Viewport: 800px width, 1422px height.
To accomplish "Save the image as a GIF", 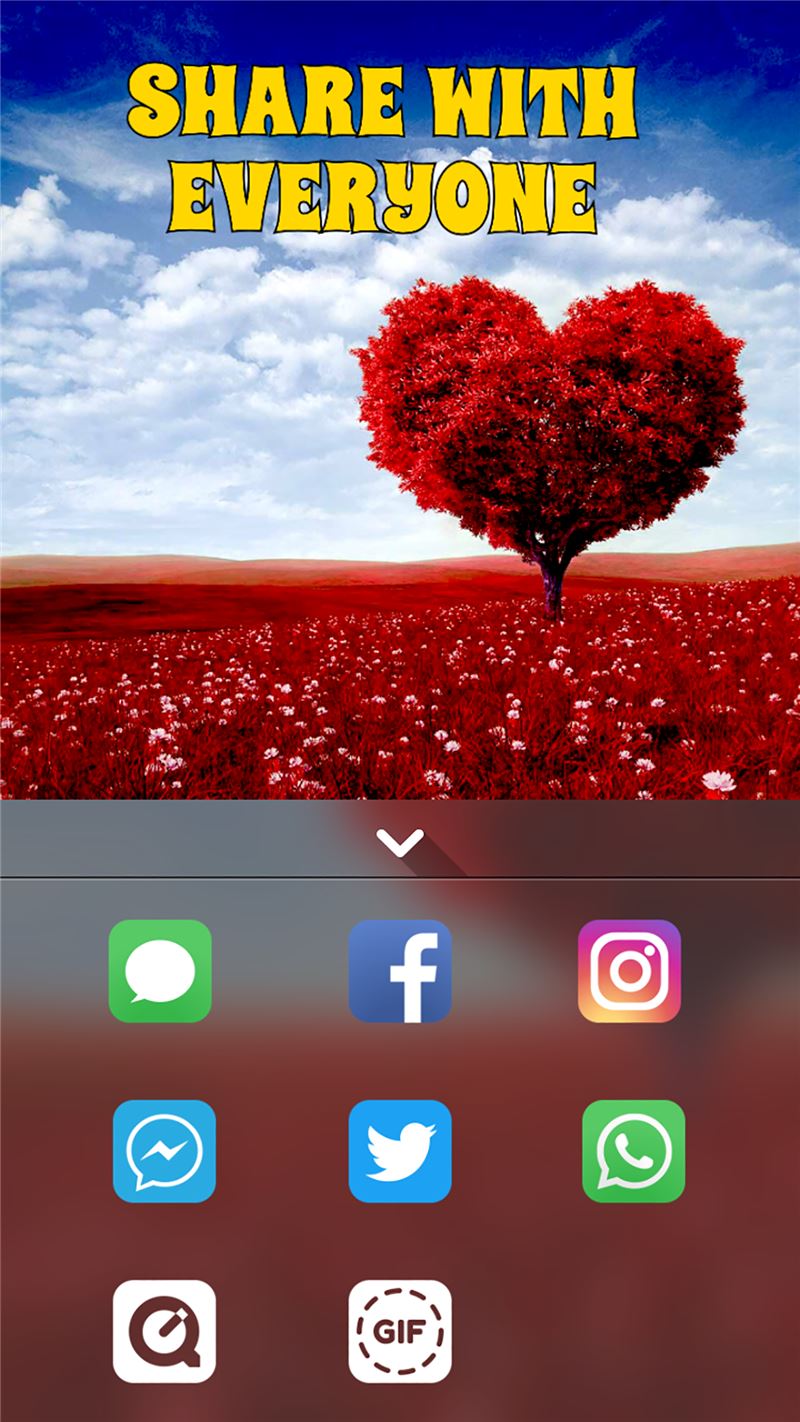I will pos(400,1331).
